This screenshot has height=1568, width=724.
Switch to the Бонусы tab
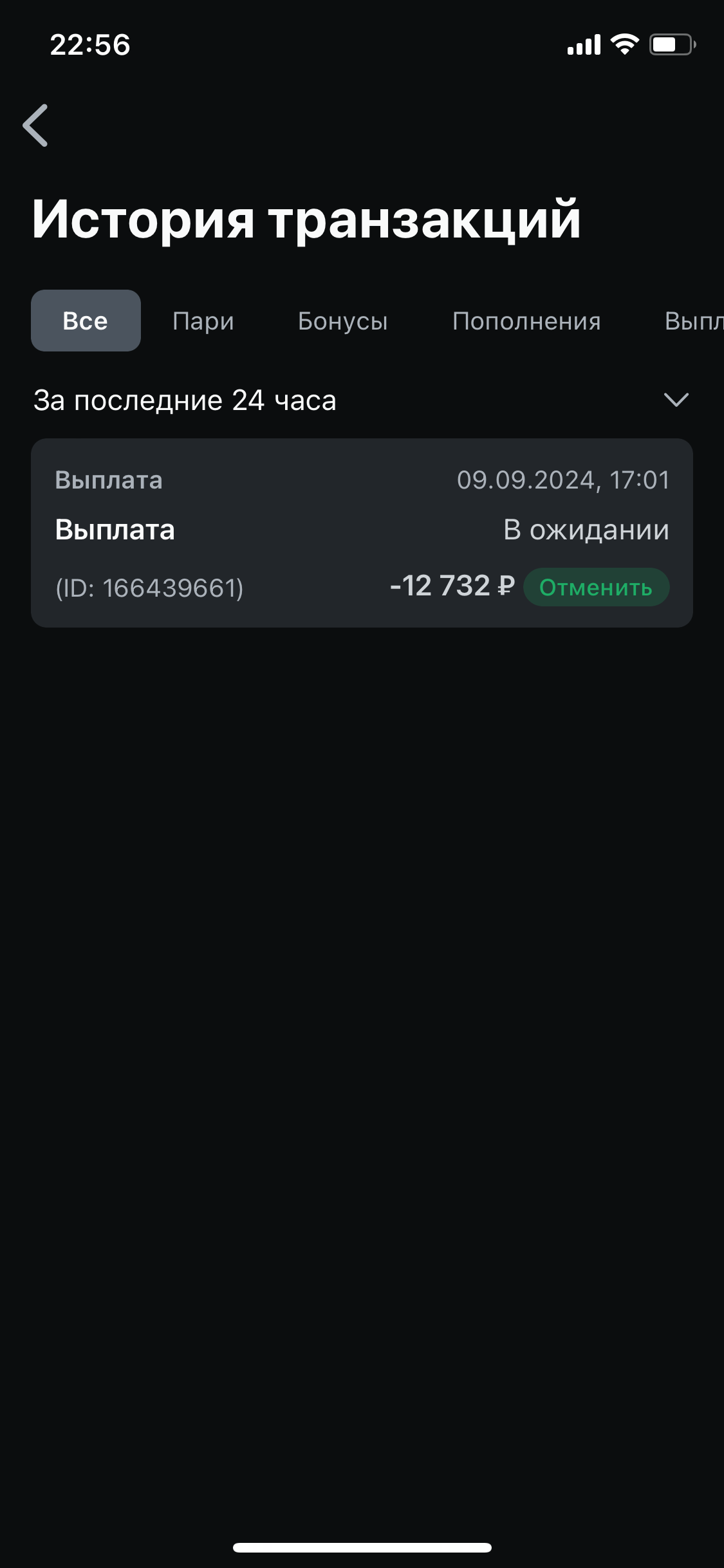(343, 321)
